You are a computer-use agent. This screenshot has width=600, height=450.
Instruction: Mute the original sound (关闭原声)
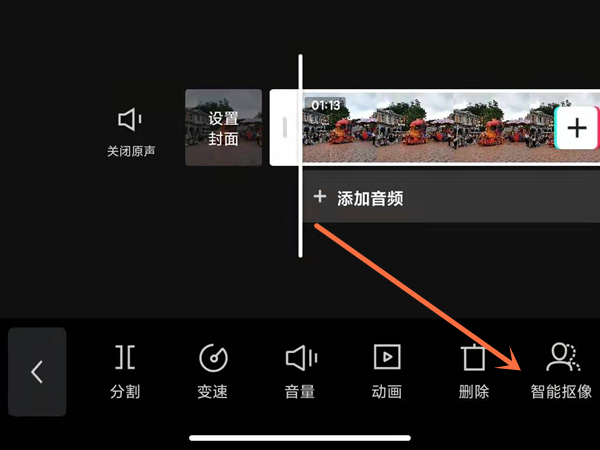(131, 133)
